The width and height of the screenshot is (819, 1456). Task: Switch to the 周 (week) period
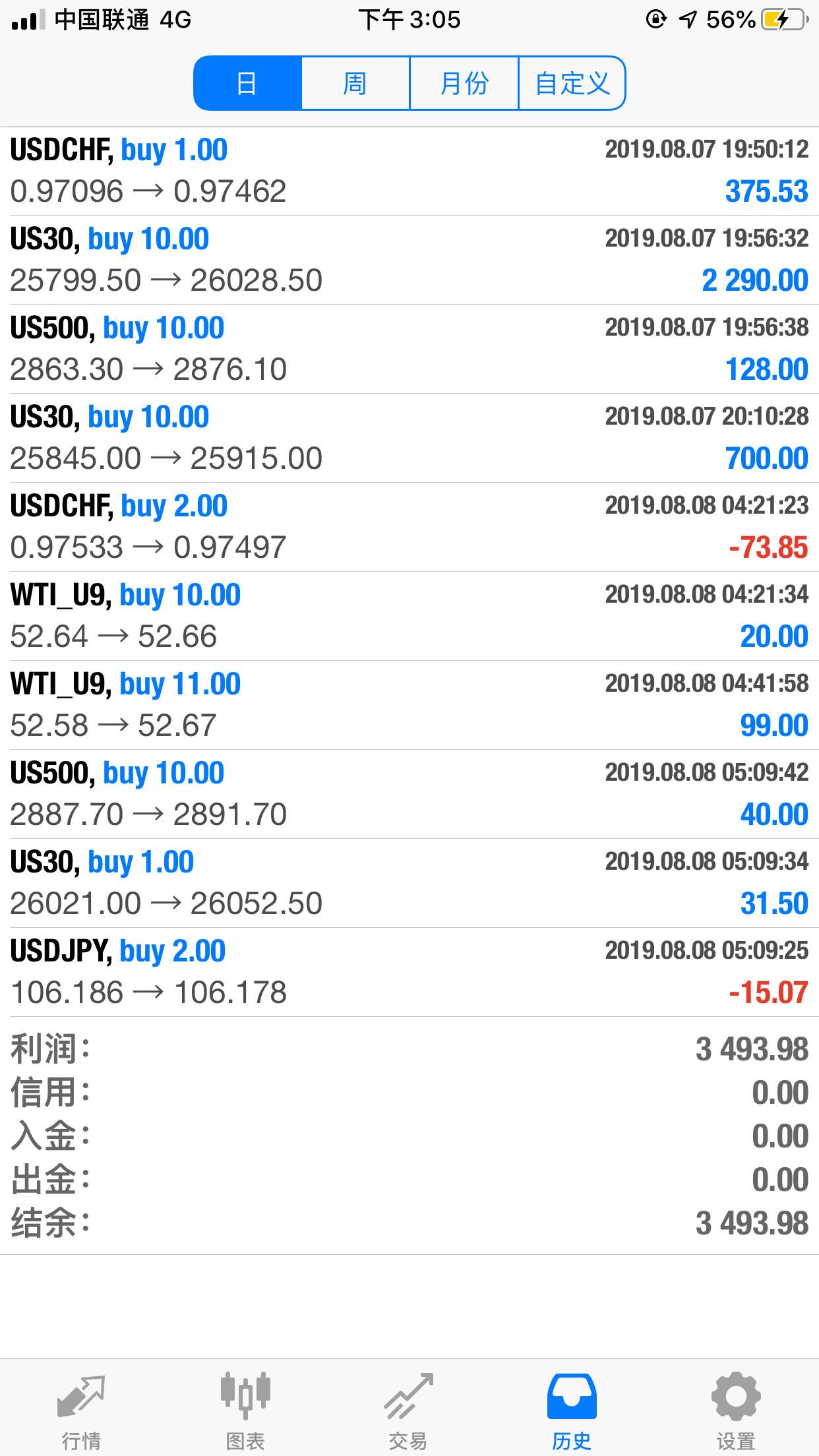click(x=355, y=83)
